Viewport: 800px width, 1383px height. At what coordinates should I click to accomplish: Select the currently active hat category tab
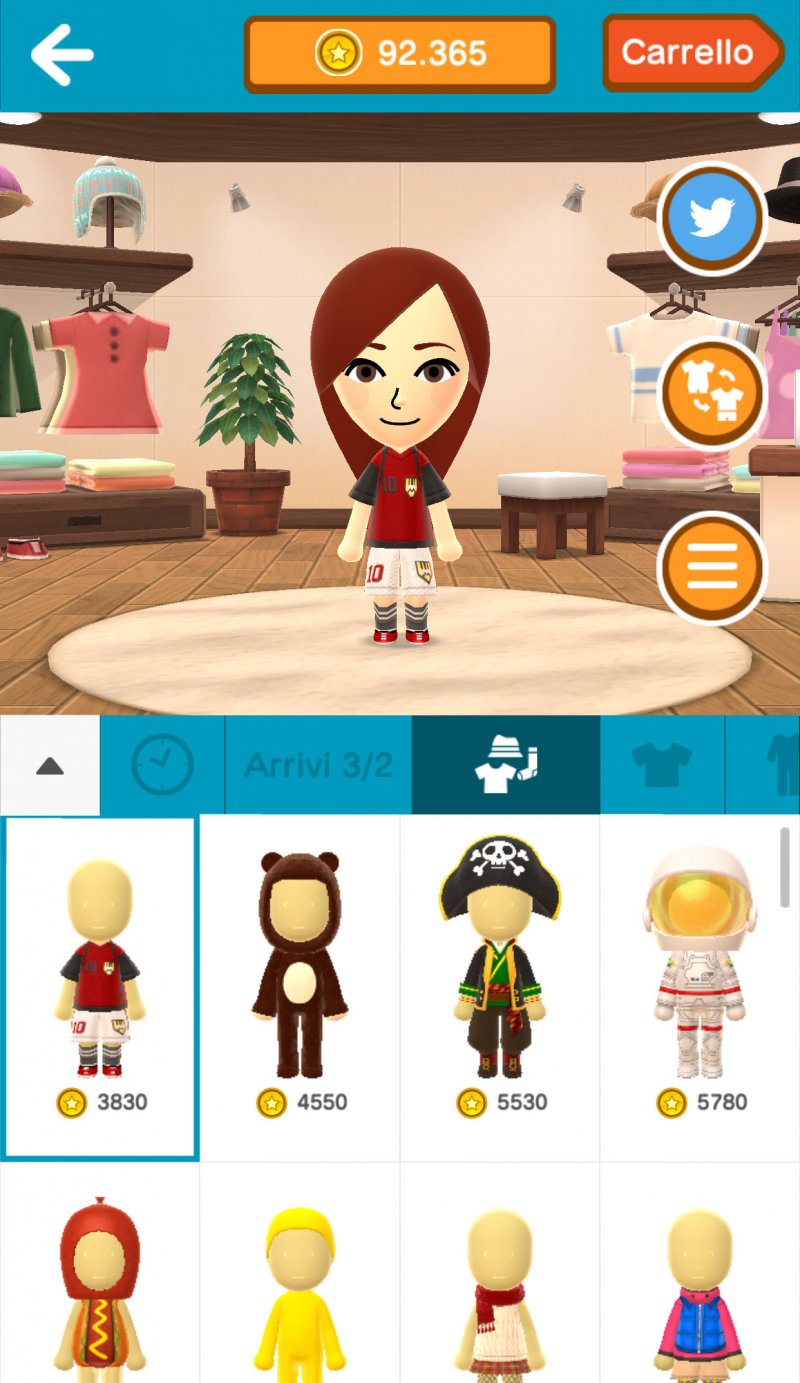coord(505,763)
